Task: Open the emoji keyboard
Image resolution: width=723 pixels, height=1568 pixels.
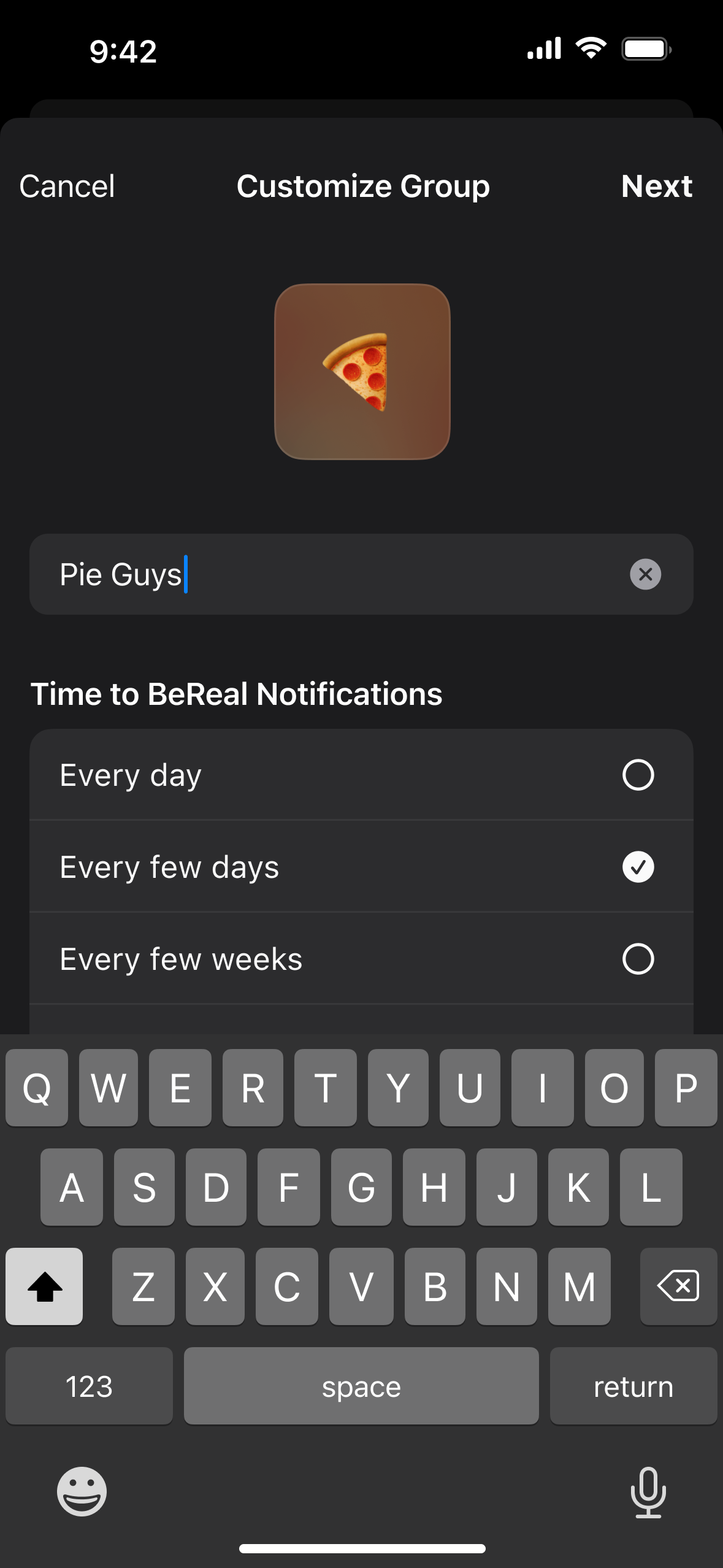Action: pyautogui.click(x=82, y=1492)
